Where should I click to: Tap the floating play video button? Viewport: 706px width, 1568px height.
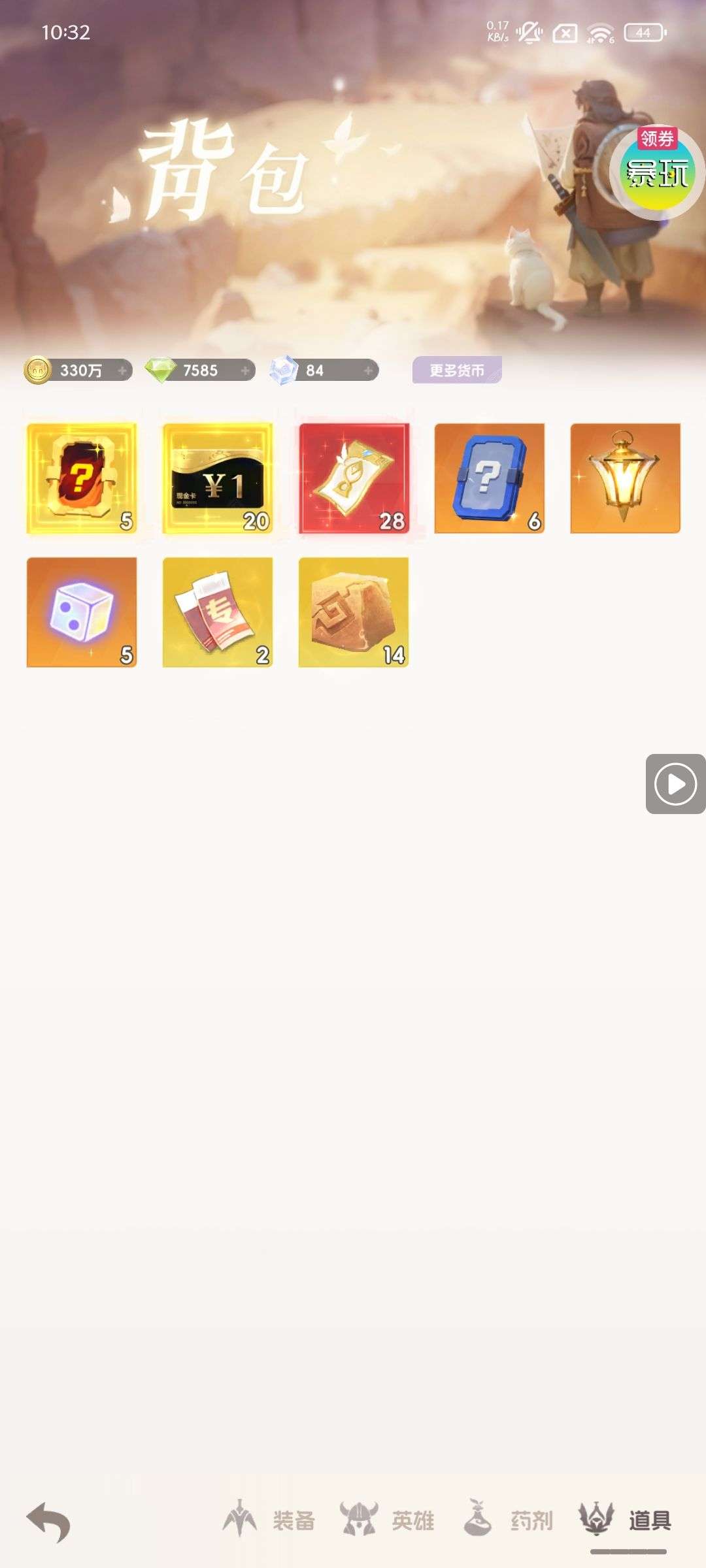[x=675, y=784]
